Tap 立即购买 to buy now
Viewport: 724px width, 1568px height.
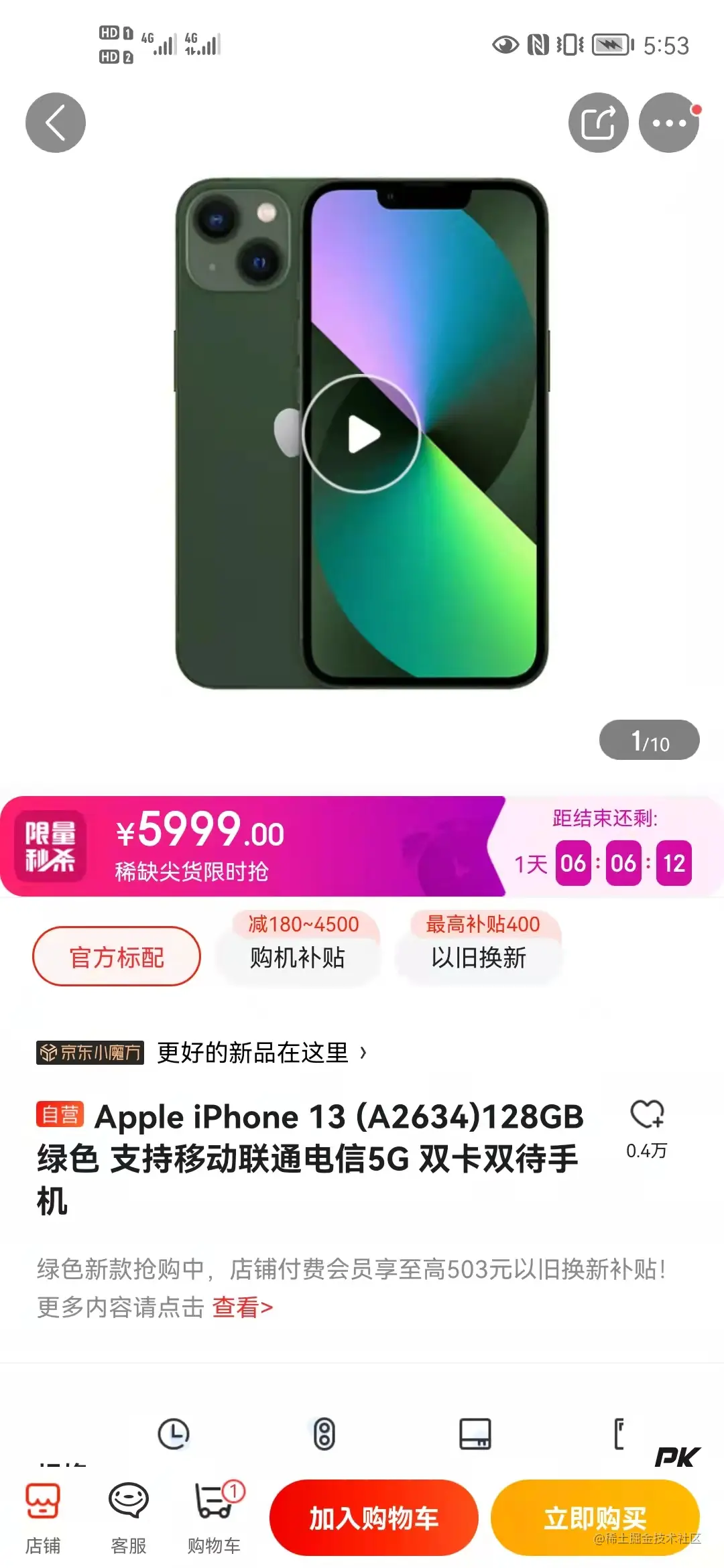[x=595, y=1518]
